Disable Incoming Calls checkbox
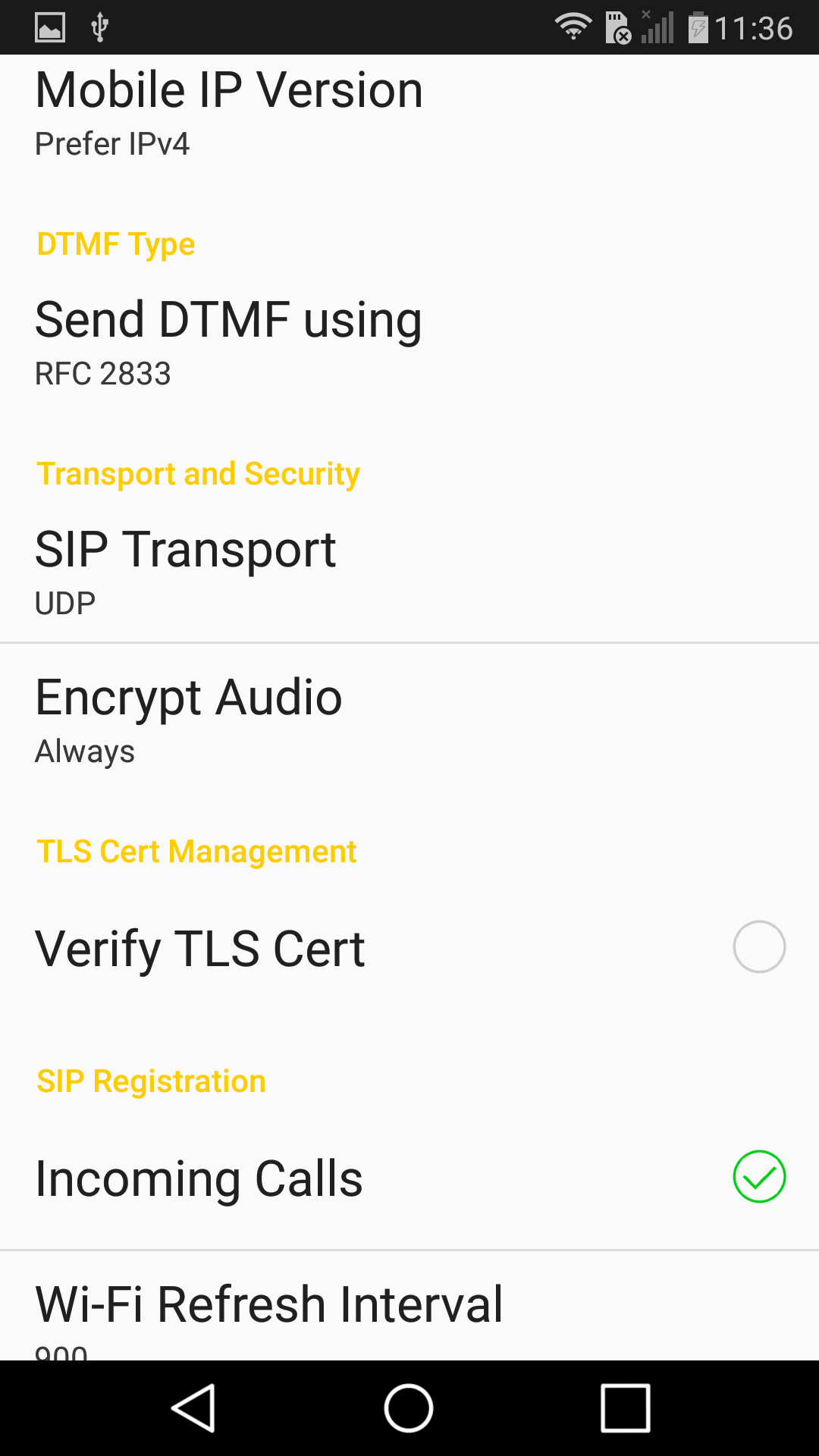The width and height of the screenshot is (819, 1456). (758, 1177)
